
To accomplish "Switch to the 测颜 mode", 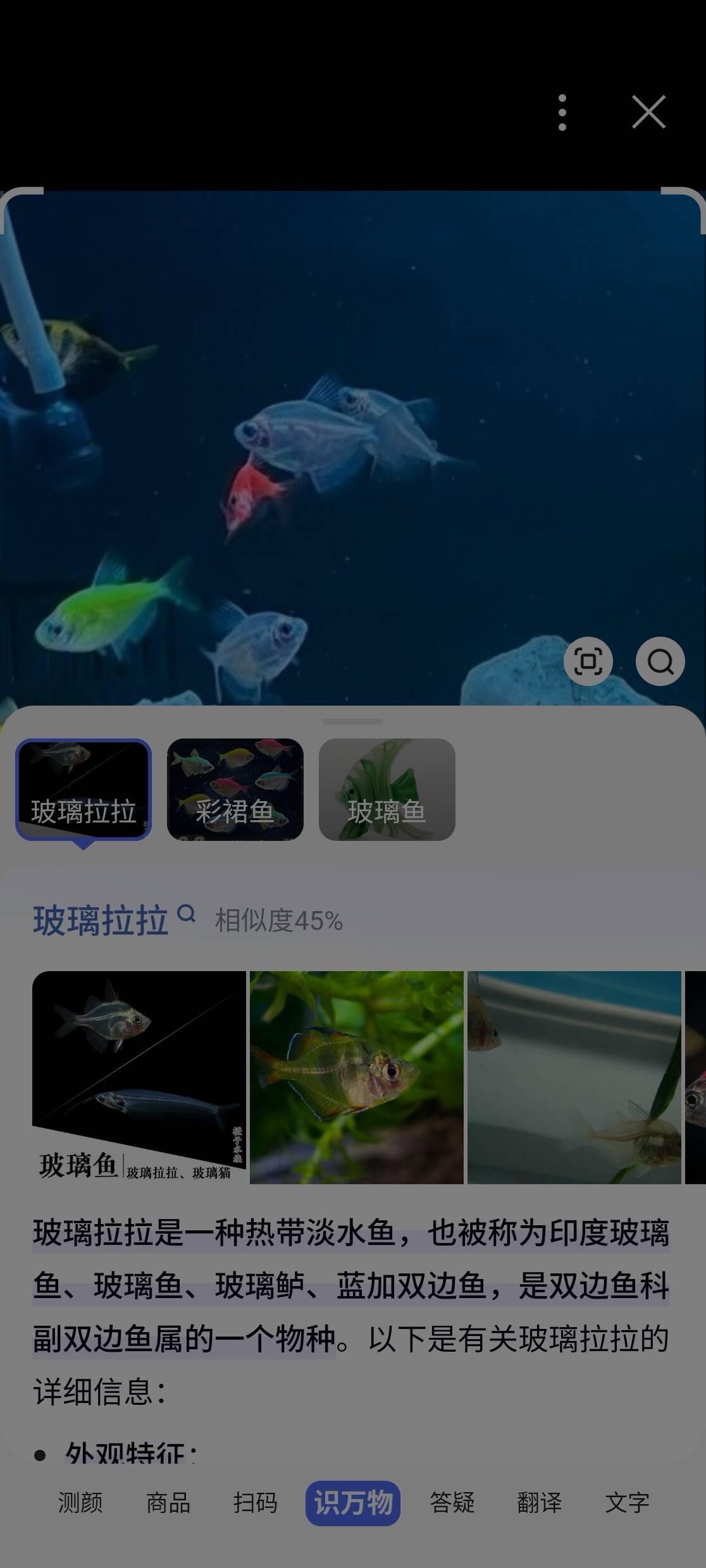I will [x=80, y=1503].
